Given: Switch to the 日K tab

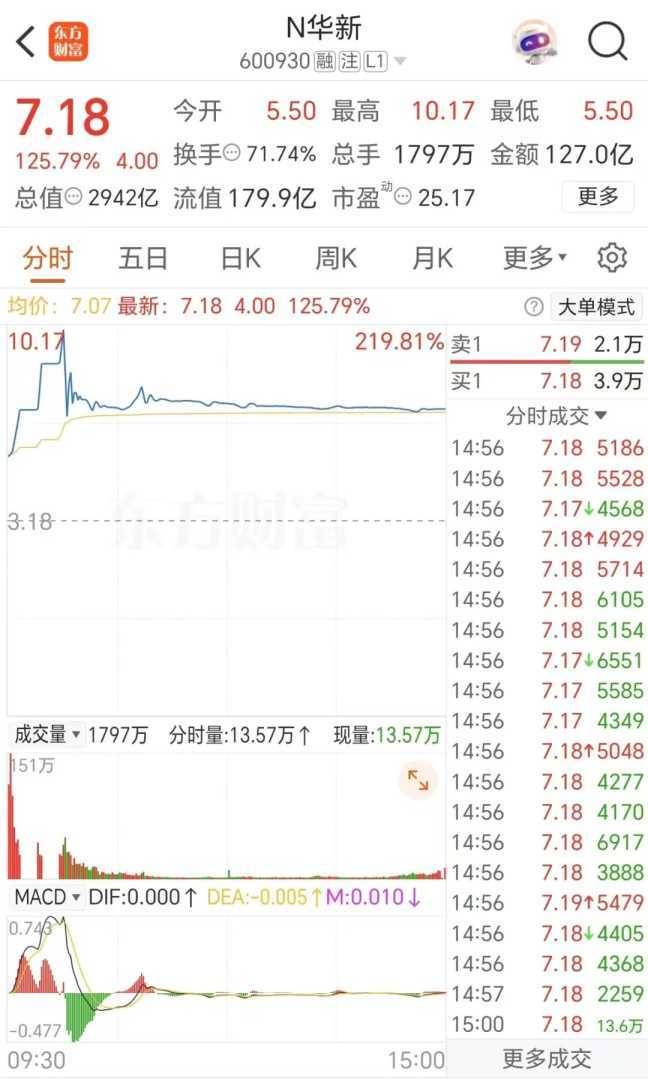Looking at the screenshot, I should tap(240, 259).
